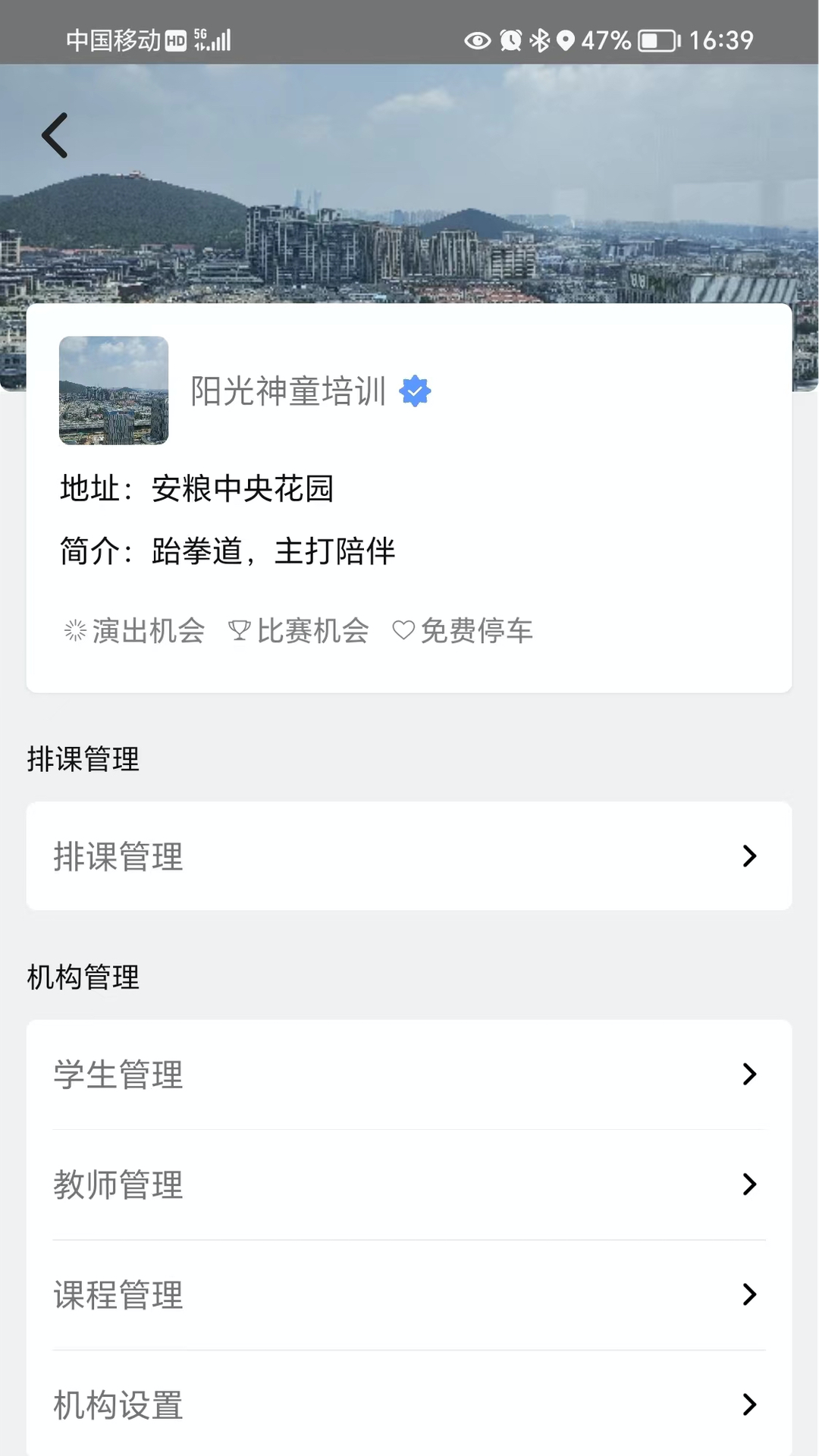Select the 演出机会 sparkle icon
Screen dimensions: 819x1456
coord(75,630)
